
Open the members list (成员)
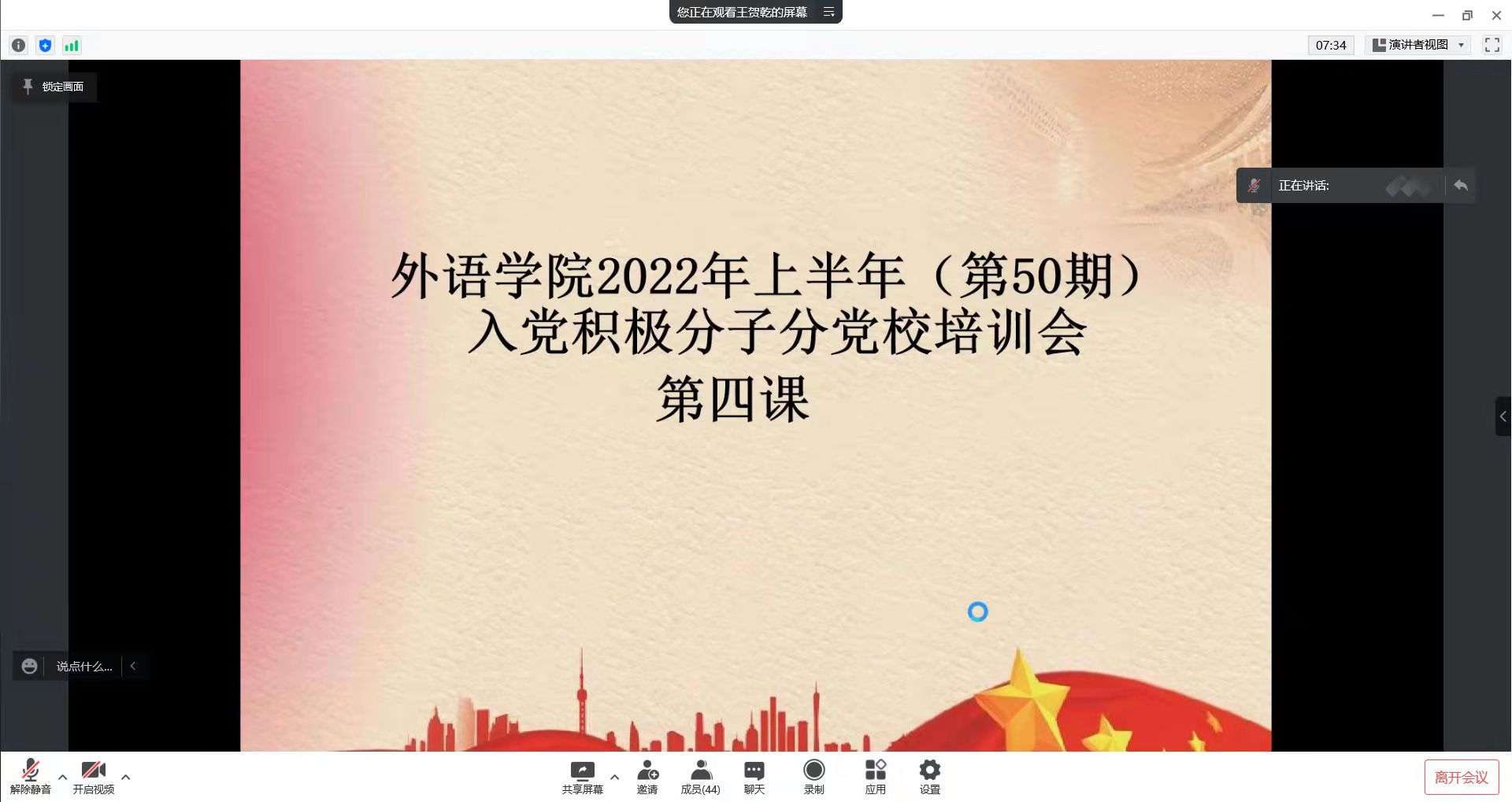coord(700,776)
